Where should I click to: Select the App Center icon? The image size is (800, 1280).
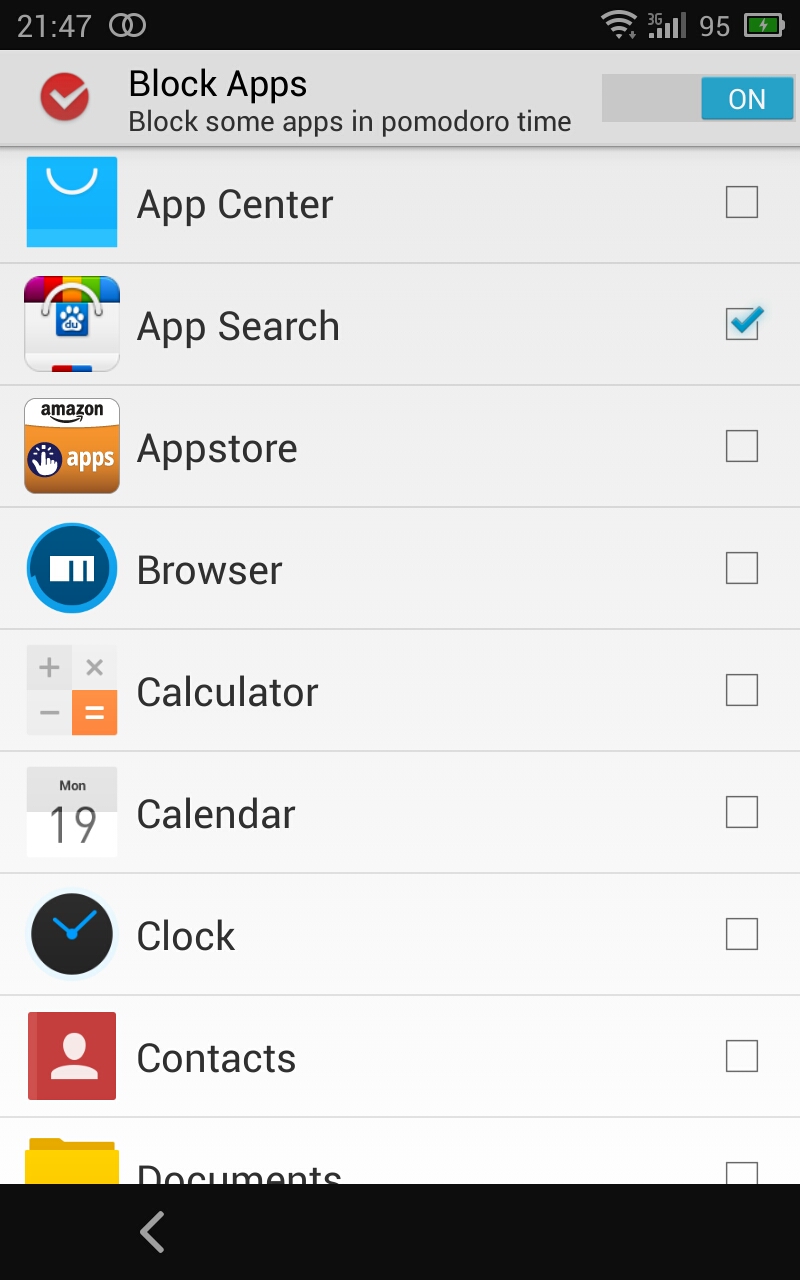(71, 203)
